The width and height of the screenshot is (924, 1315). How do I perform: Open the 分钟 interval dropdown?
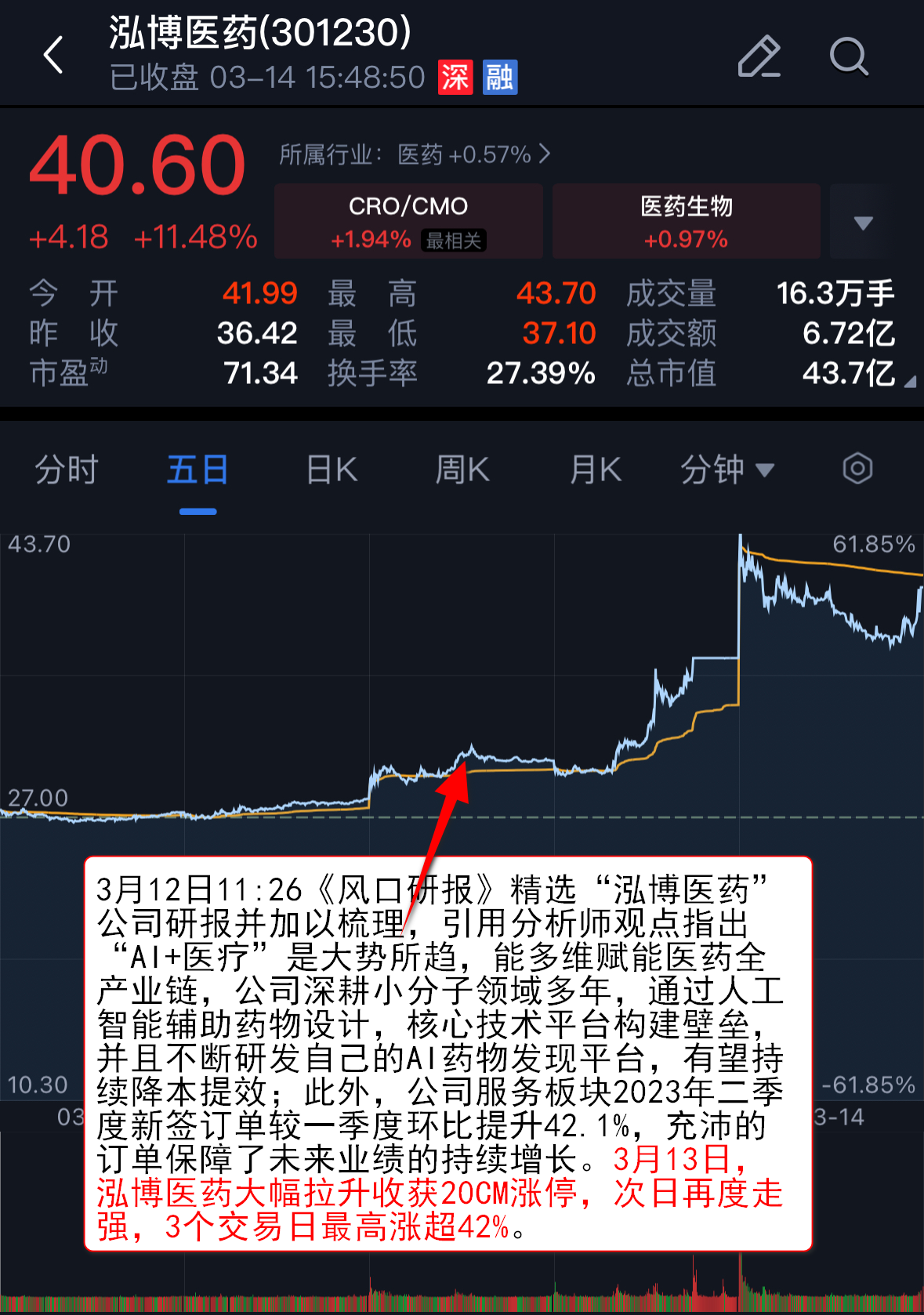pos(727,470)
